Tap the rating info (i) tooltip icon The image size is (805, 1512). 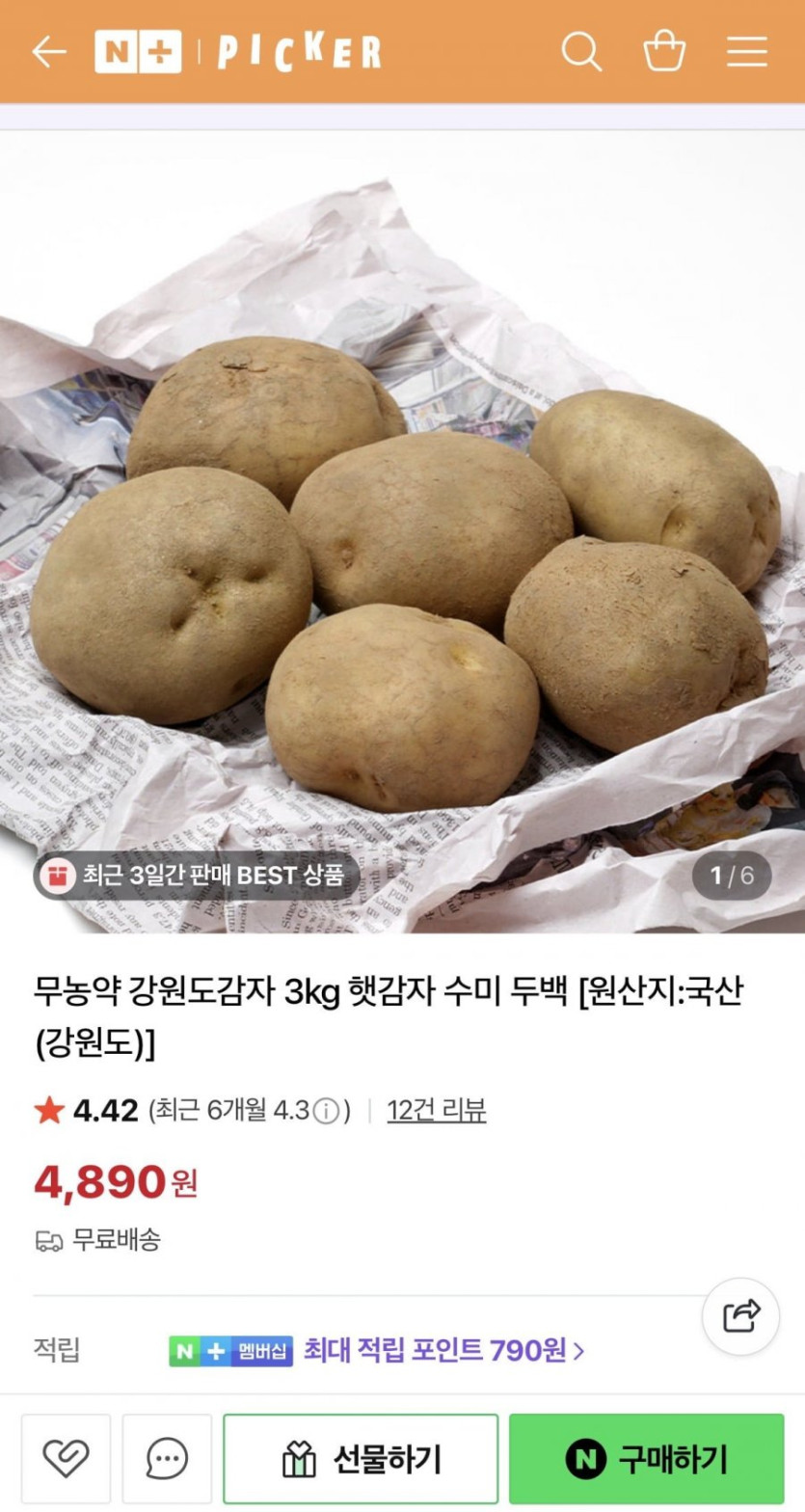click(327, 1111)
